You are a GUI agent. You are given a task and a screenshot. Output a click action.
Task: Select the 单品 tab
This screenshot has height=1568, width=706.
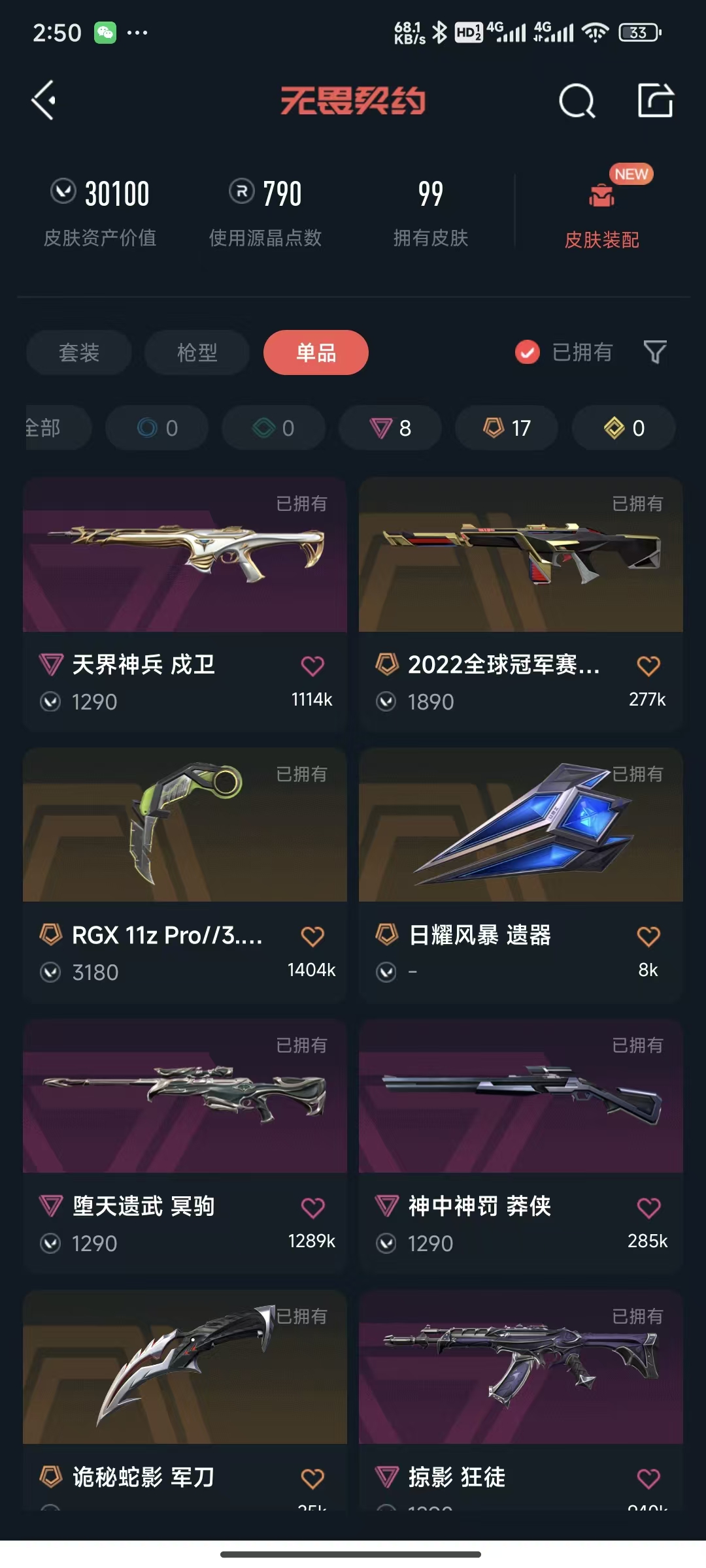(316, 353)
